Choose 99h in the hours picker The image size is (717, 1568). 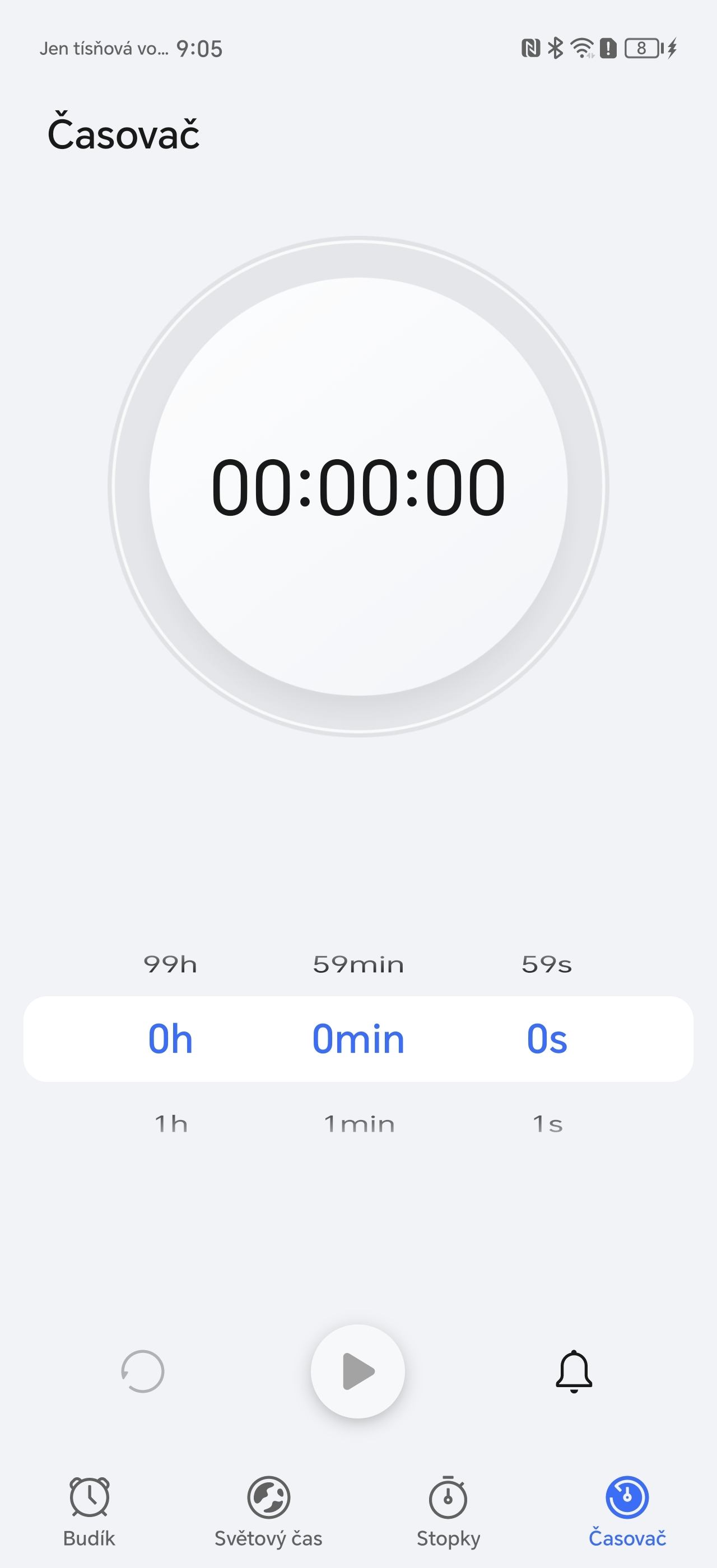170,964
